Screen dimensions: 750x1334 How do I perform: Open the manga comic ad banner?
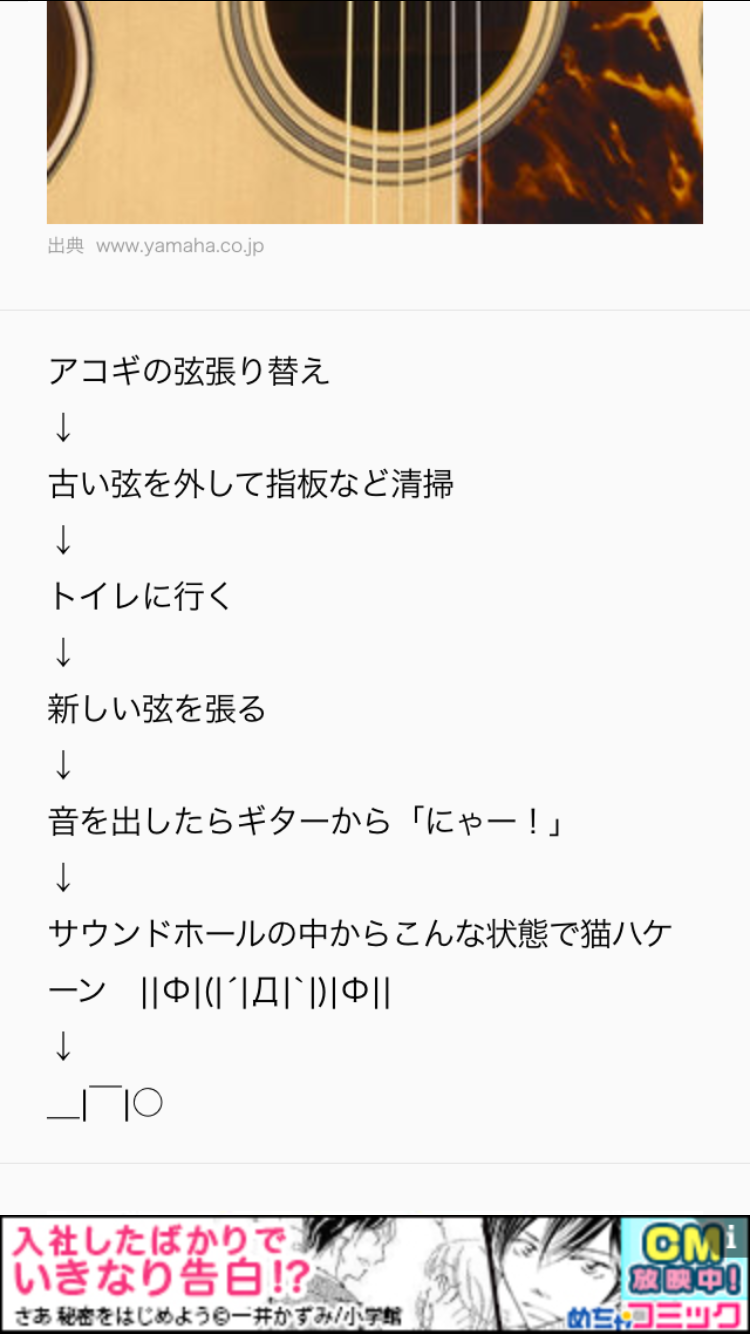[x=375, y=1274]
